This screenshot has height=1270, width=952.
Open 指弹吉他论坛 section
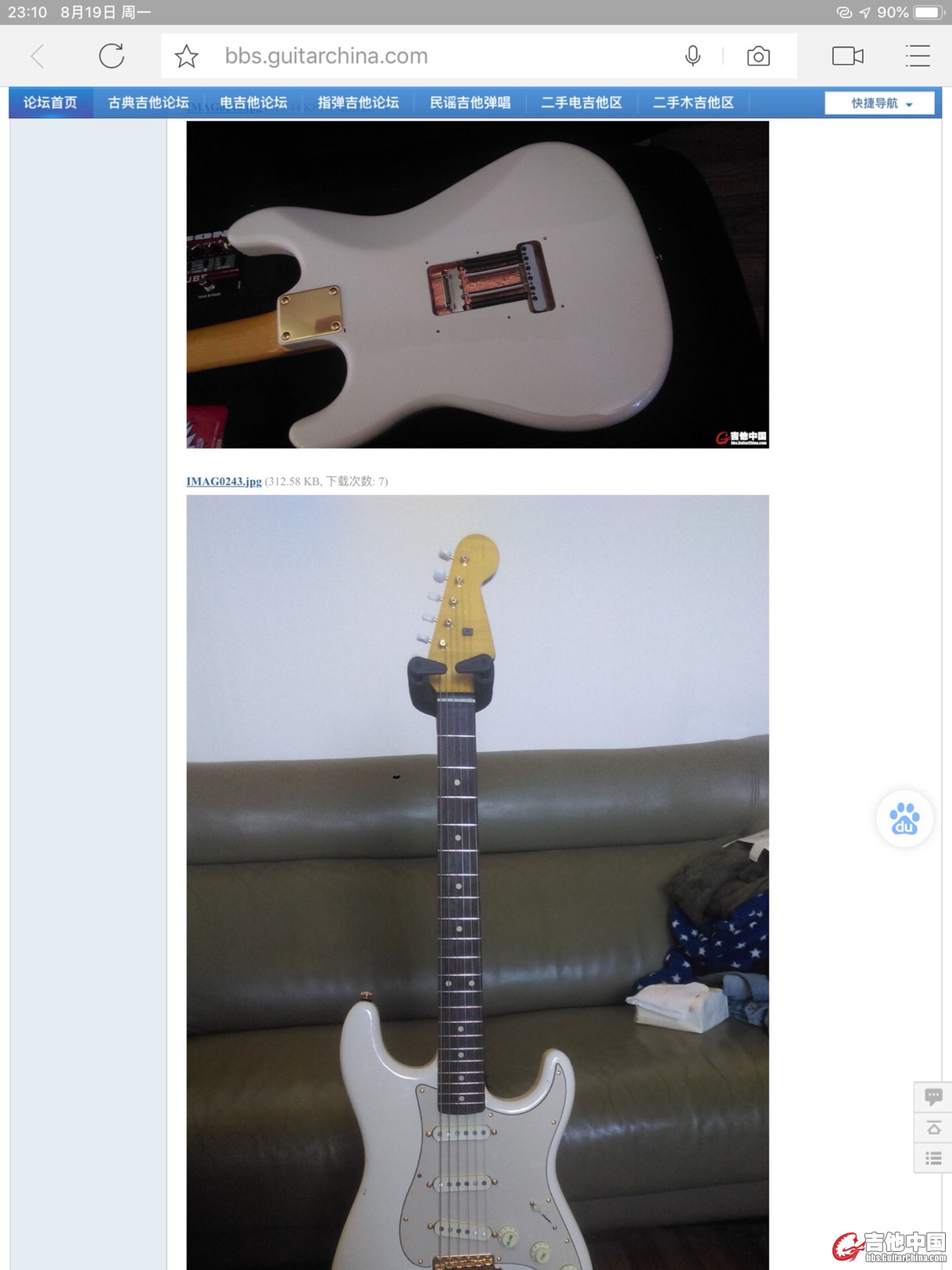click(358, 102)
